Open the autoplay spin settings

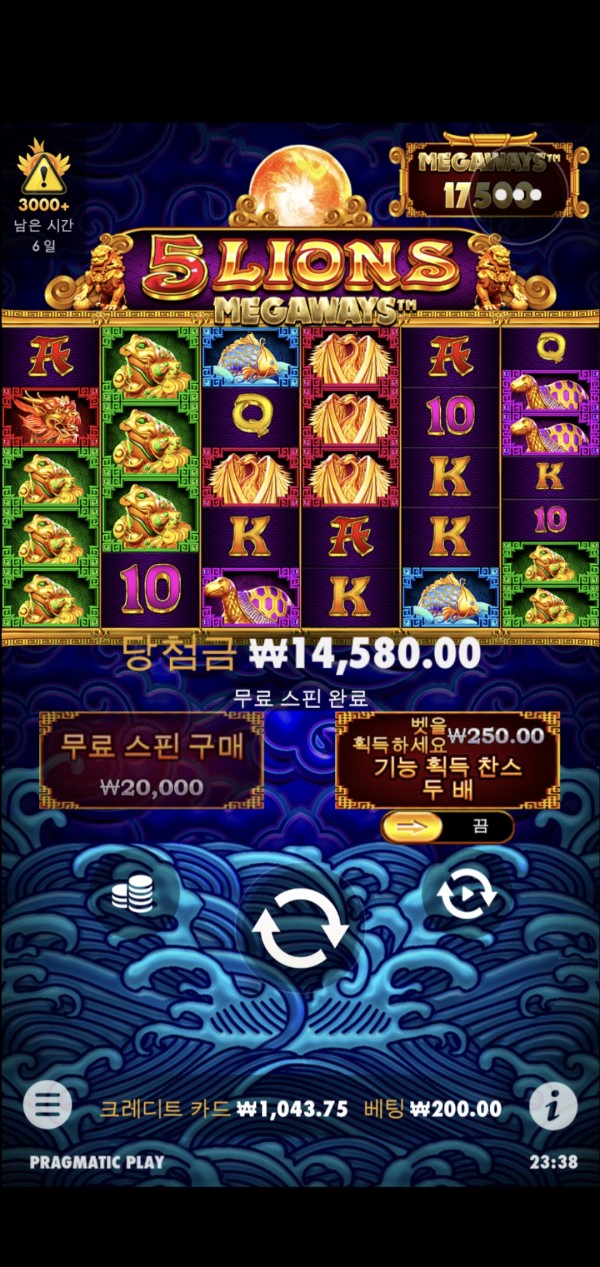466,895
